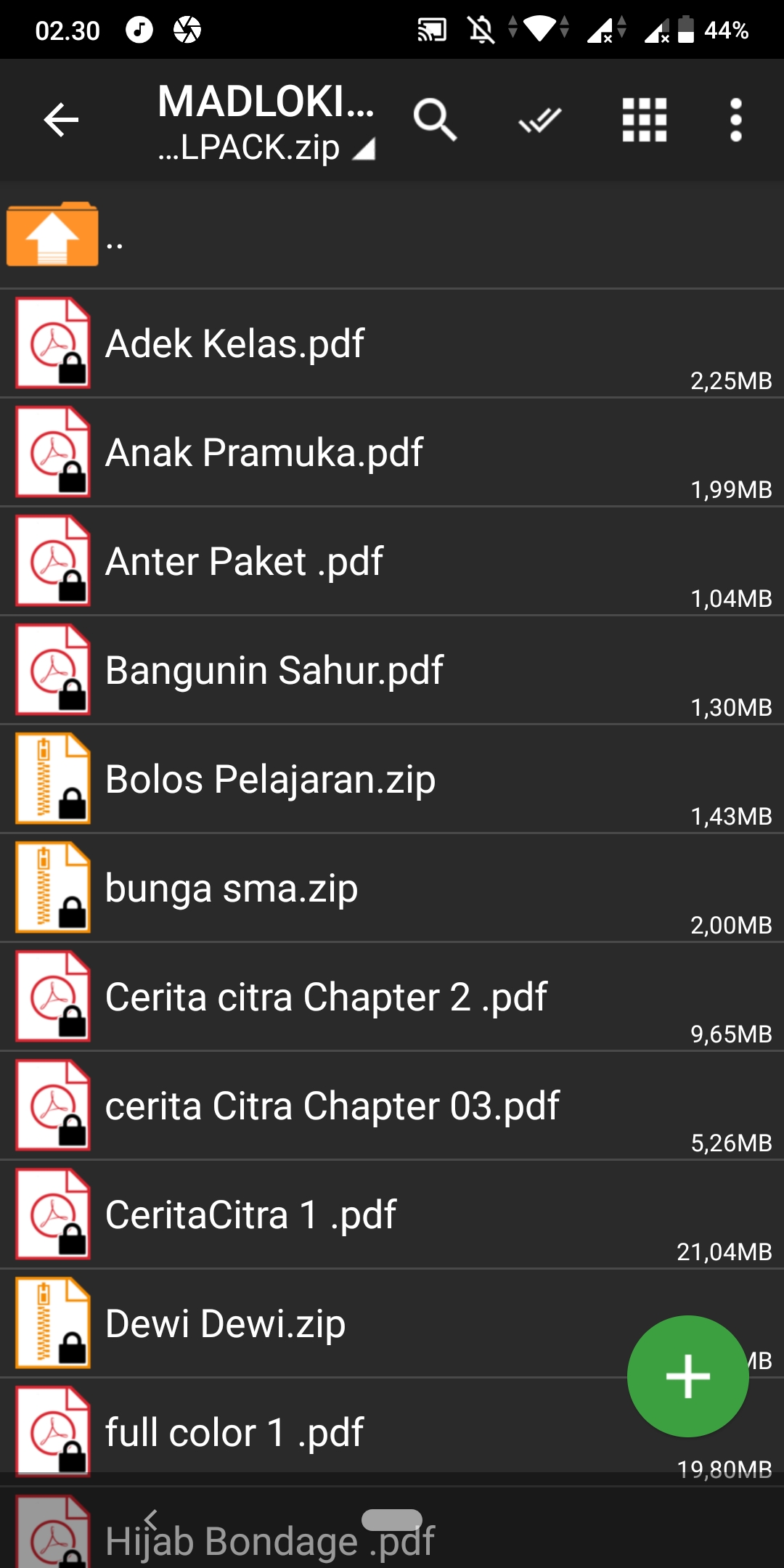Screen dimensions: 784x1568
Task: Tap the select-all double checkmark icon
Action: pyautogui.click(x=539, y=120)
